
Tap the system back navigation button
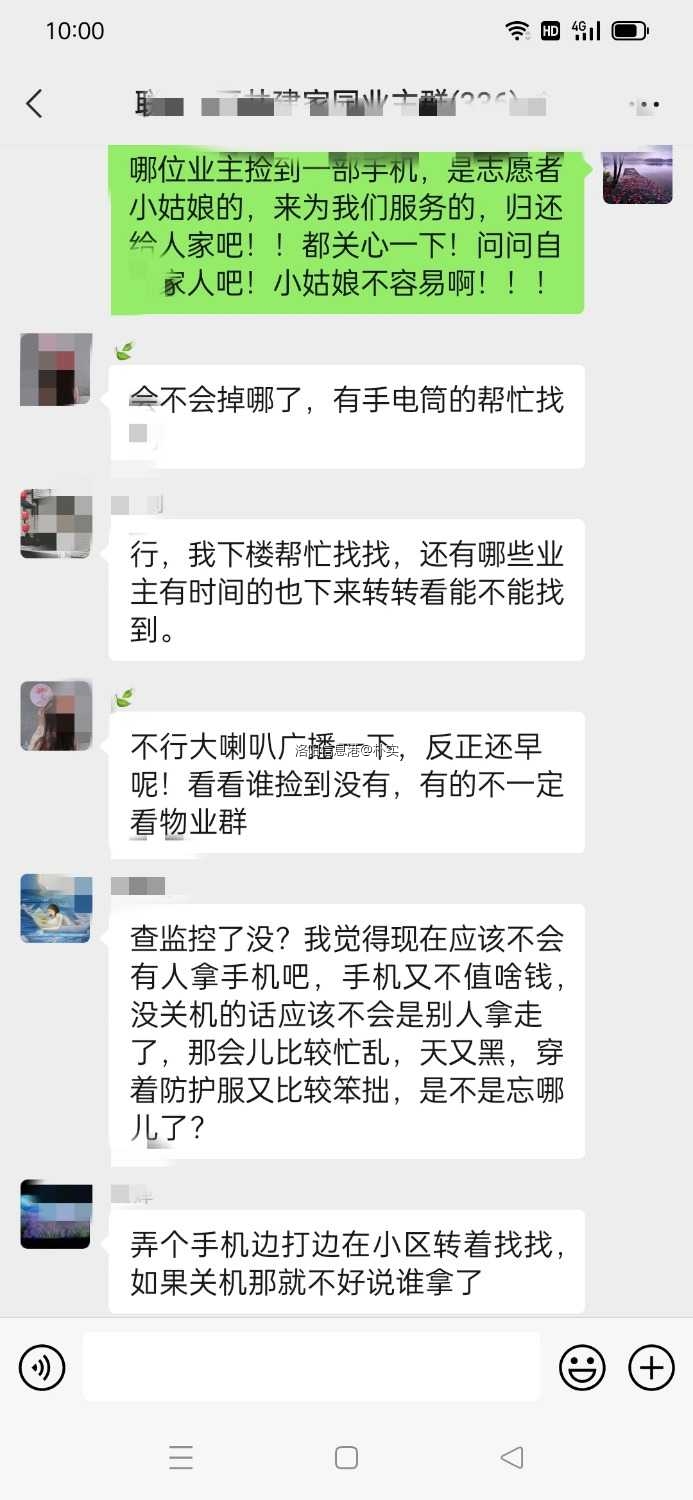(512, 1458)
